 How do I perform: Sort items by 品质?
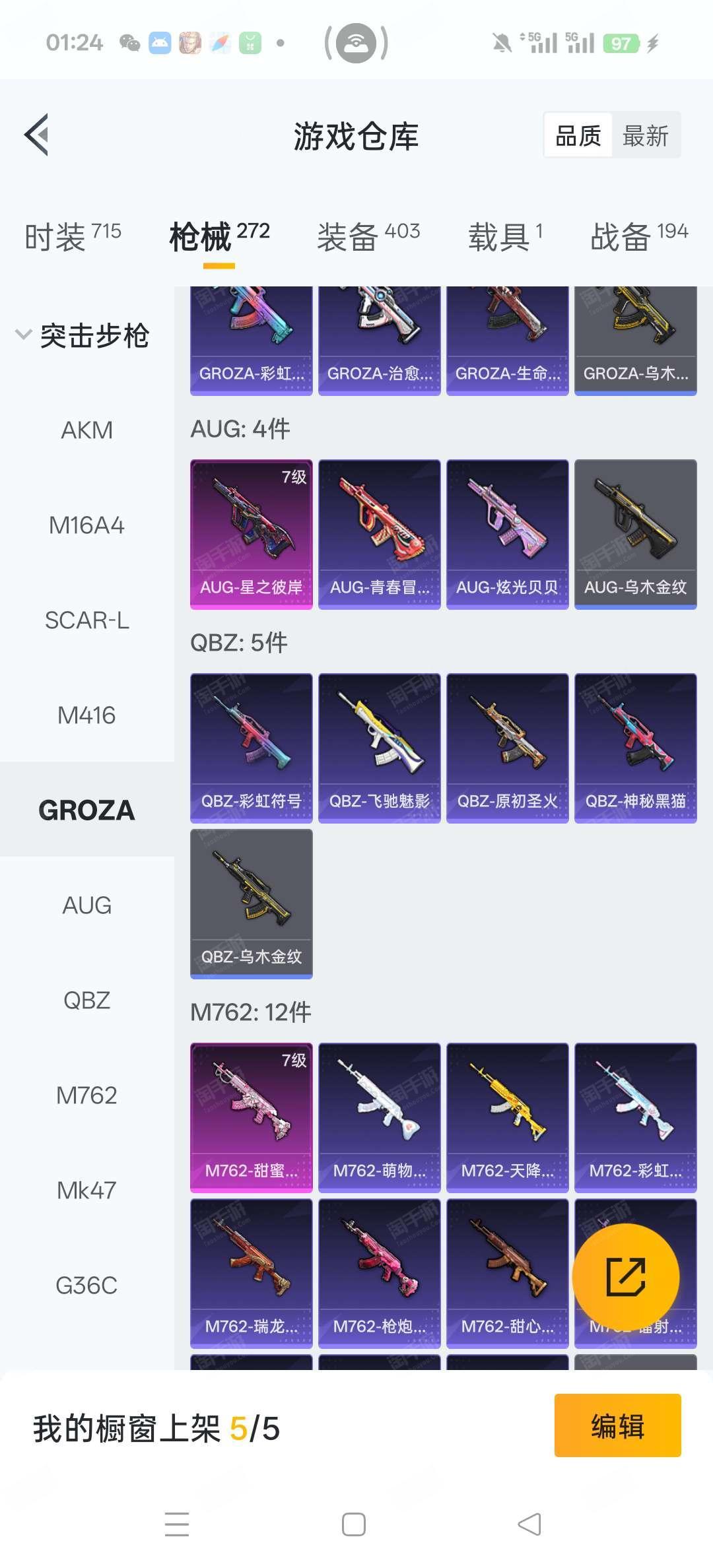(578, 136)
